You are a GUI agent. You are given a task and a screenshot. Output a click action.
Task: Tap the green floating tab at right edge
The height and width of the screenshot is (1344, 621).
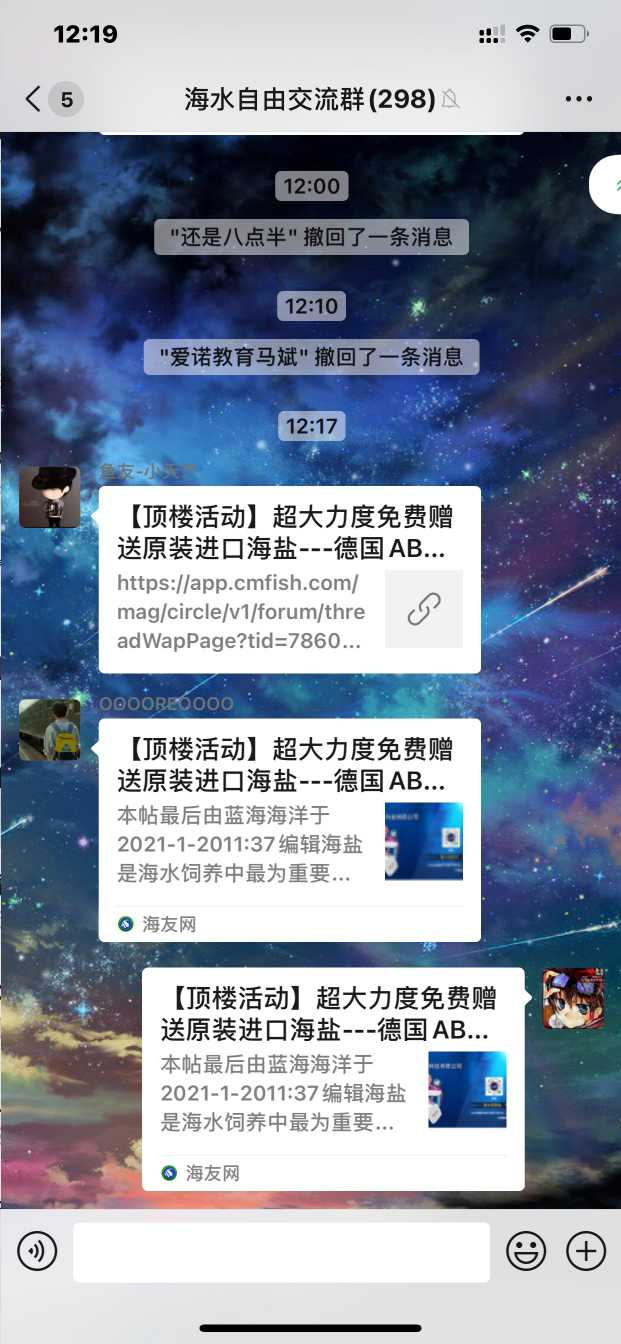pos(608,185)
